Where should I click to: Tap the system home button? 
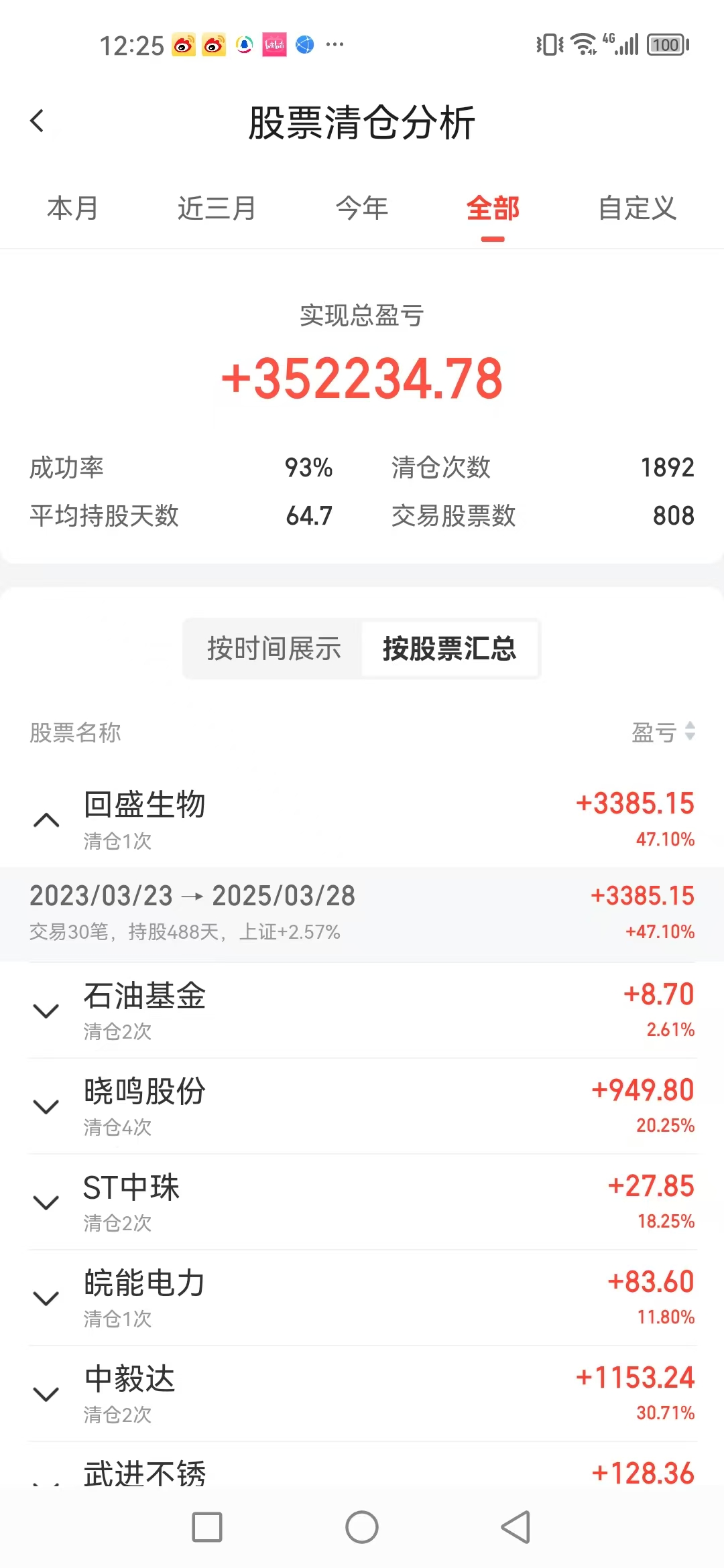point(362,1527)
